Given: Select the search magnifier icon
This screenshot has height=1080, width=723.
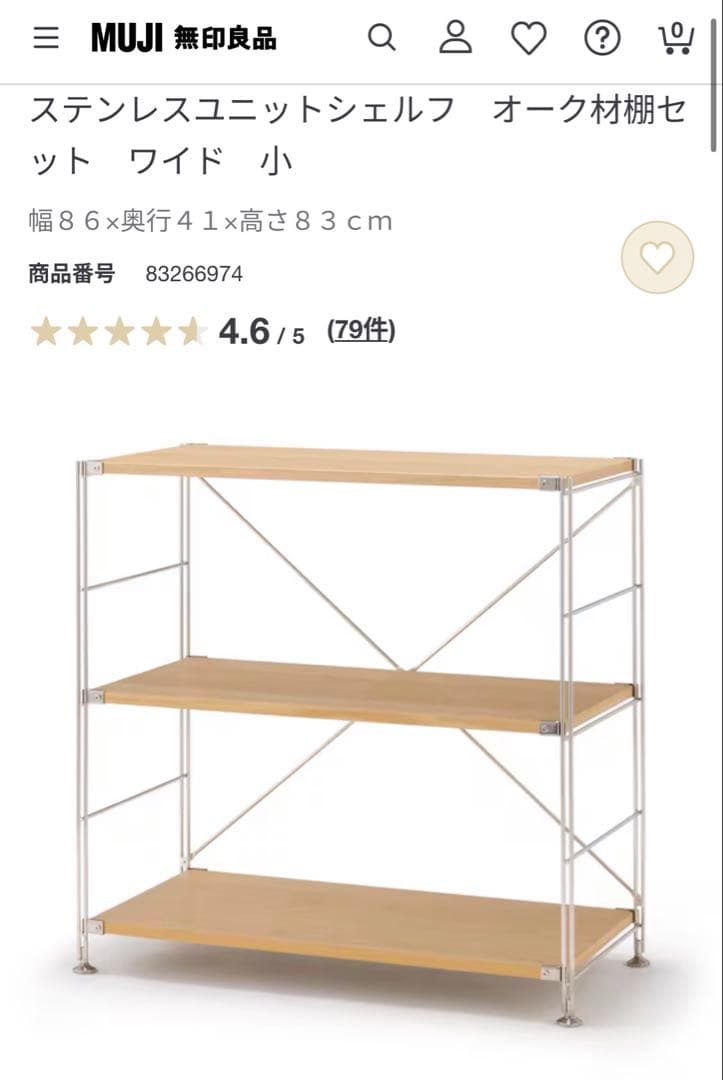Looking at the screenshot, I should (382, 40).
